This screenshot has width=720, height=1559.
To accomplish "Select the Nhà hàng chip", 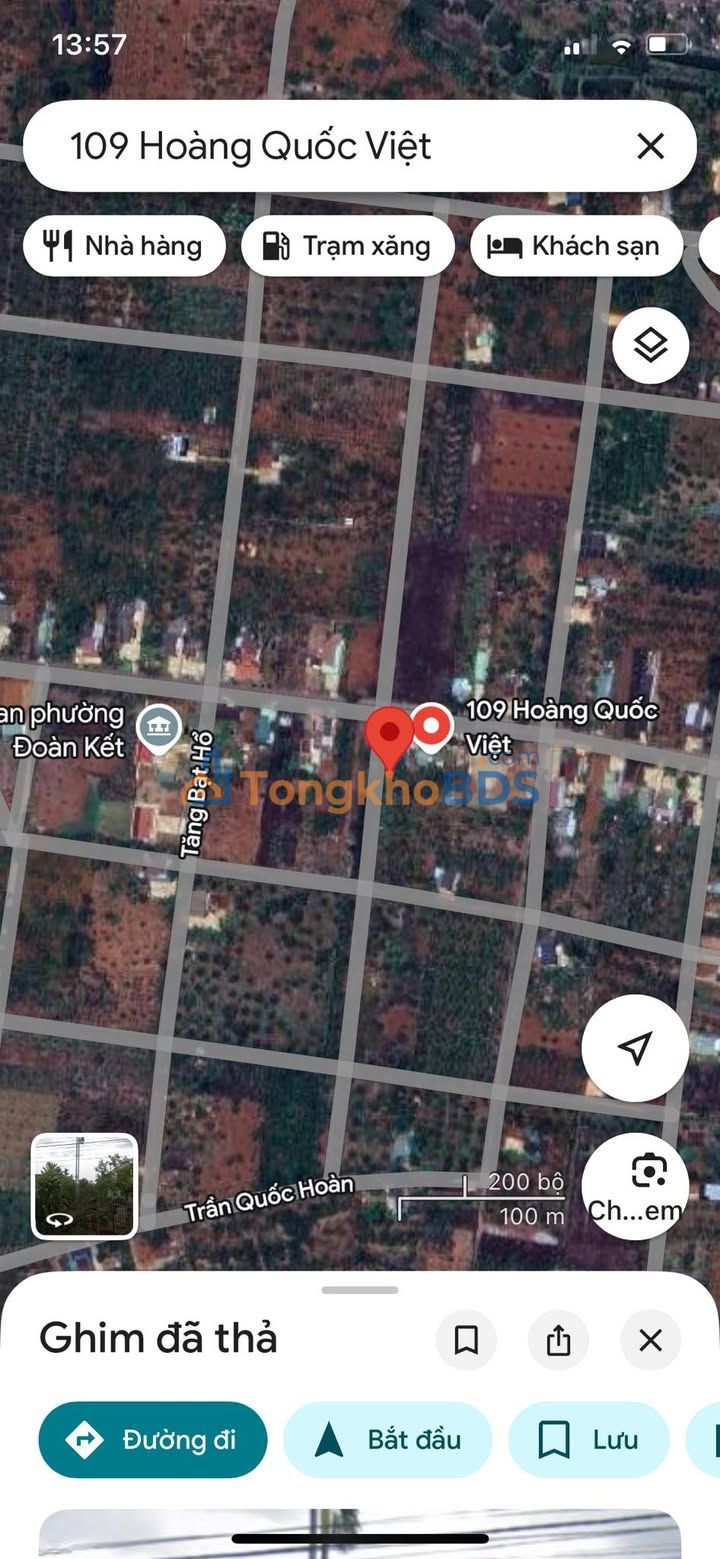I will [124, 246].
